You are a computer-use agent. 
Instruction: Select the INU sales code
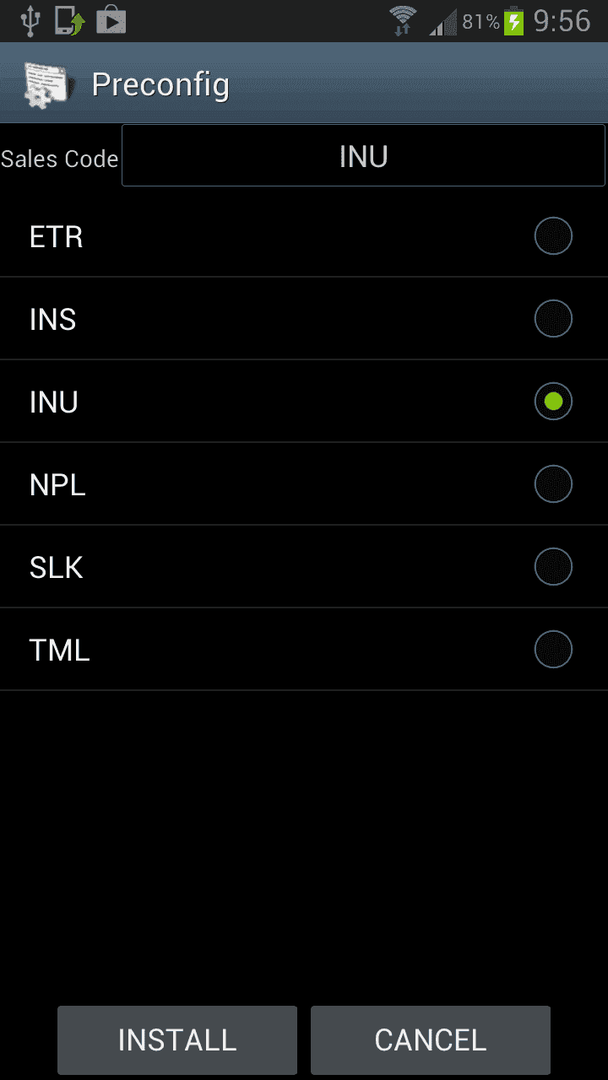[304, 402]
